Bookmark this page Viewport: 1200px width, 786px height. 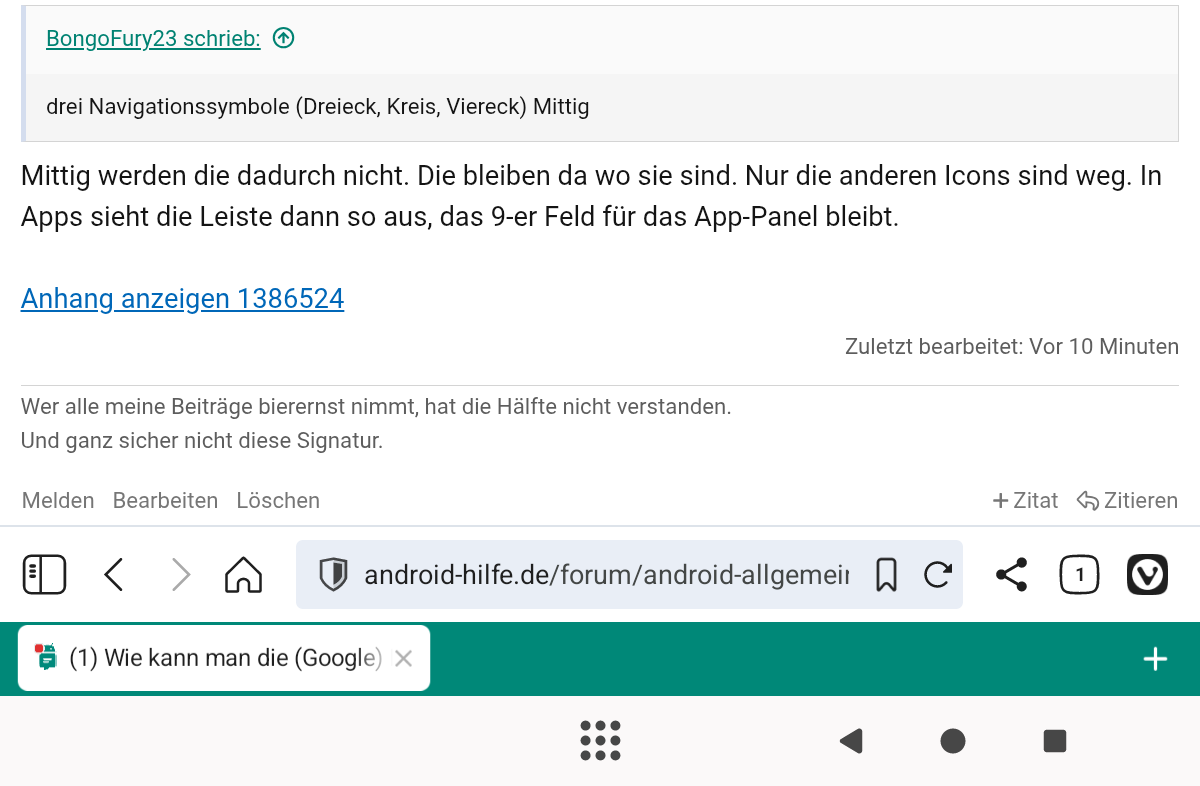[x=886, y=575]
